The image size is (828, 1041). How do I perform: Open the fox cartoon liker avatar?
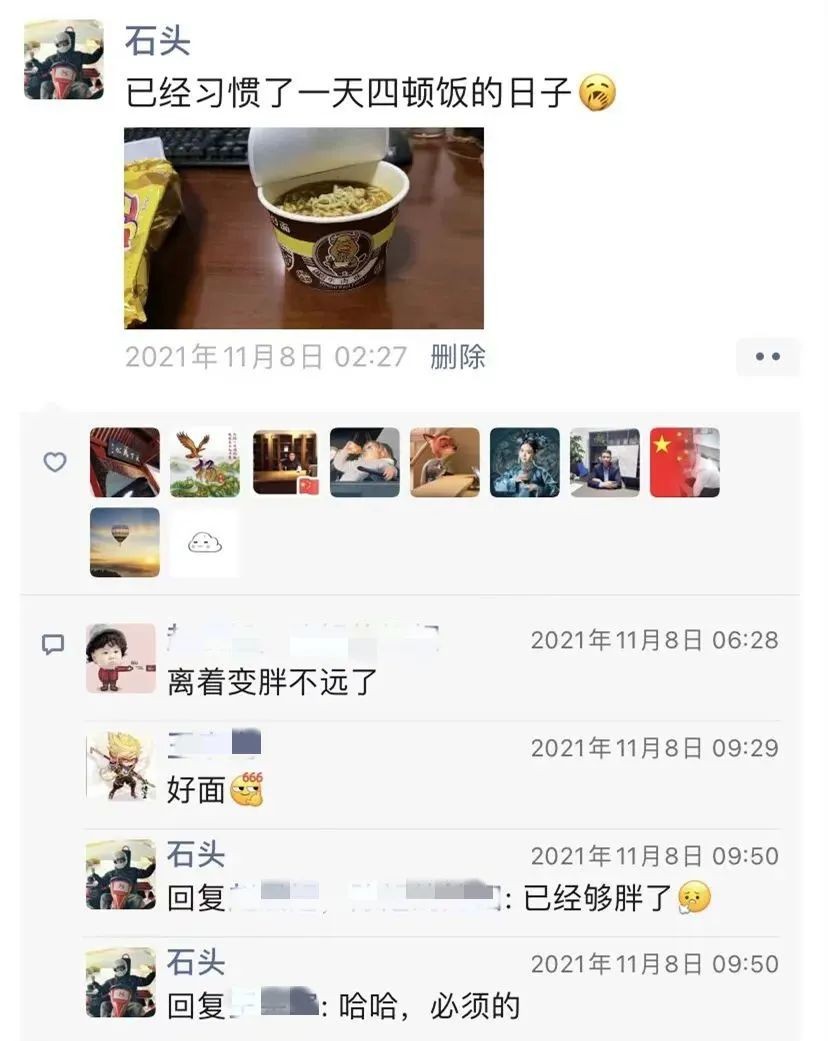pyautogui.click(x=444, y=462)
